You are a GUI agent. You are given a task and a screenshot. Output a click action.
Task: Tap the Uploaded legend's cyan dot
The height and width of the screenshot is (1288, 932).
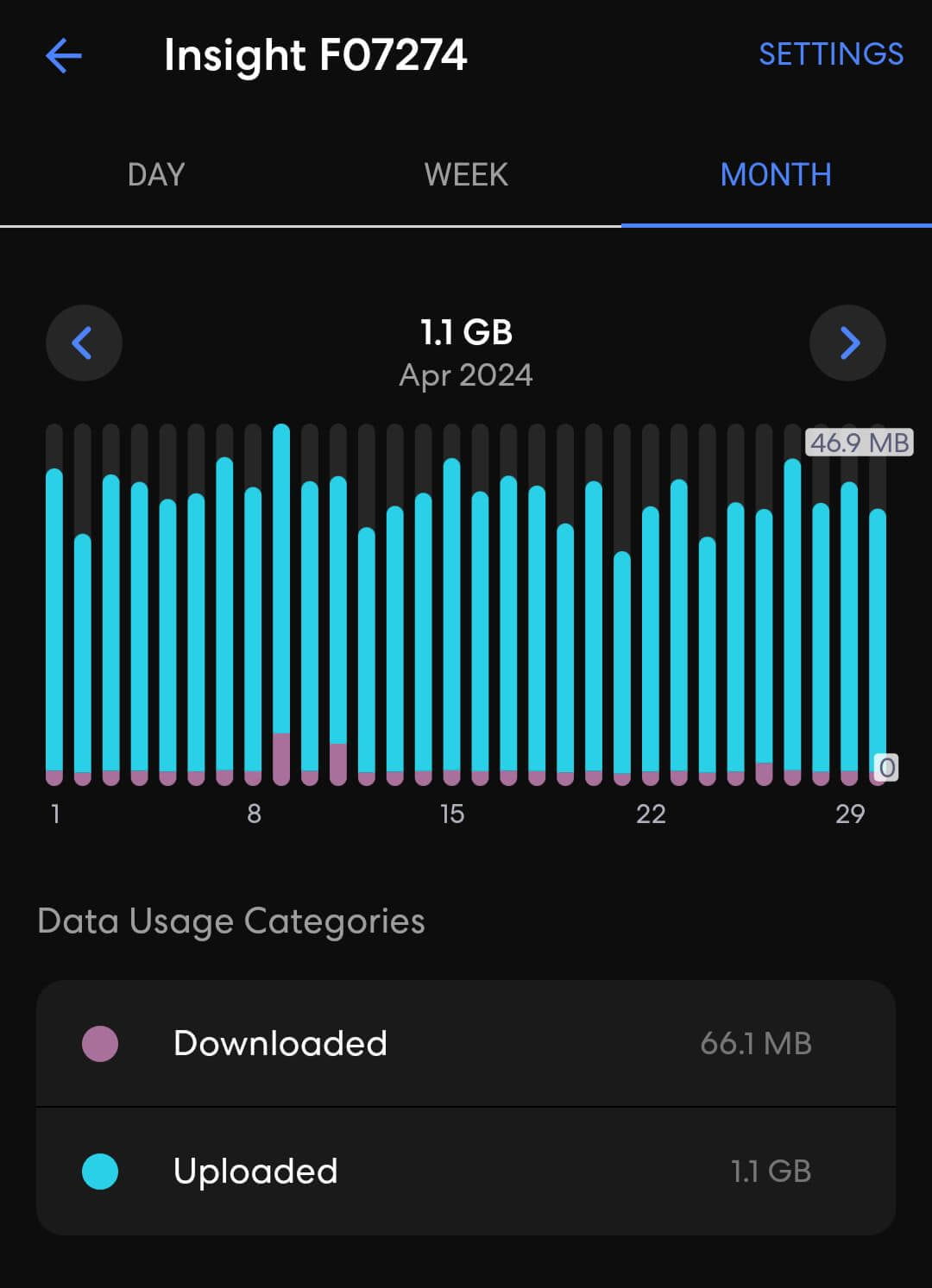tap(100, 1171)
